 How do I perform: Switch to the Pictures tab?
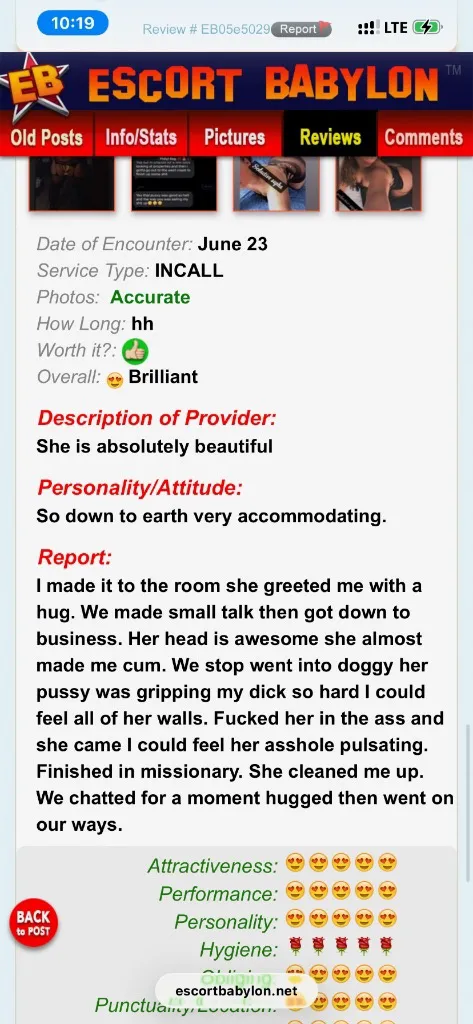pyautogui.click(x=235, y=137)
